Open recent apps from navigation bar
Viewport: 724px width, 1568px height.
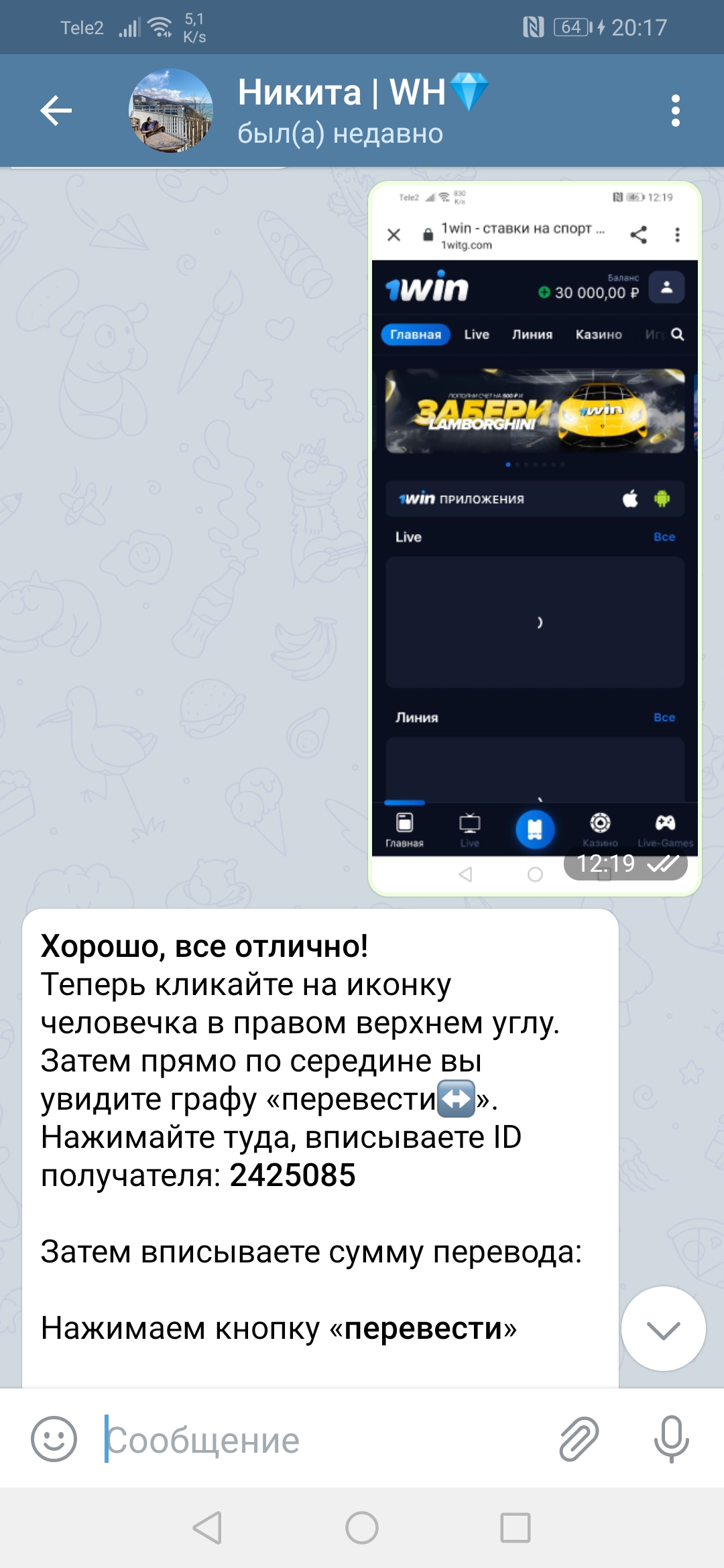point(516,1528)
